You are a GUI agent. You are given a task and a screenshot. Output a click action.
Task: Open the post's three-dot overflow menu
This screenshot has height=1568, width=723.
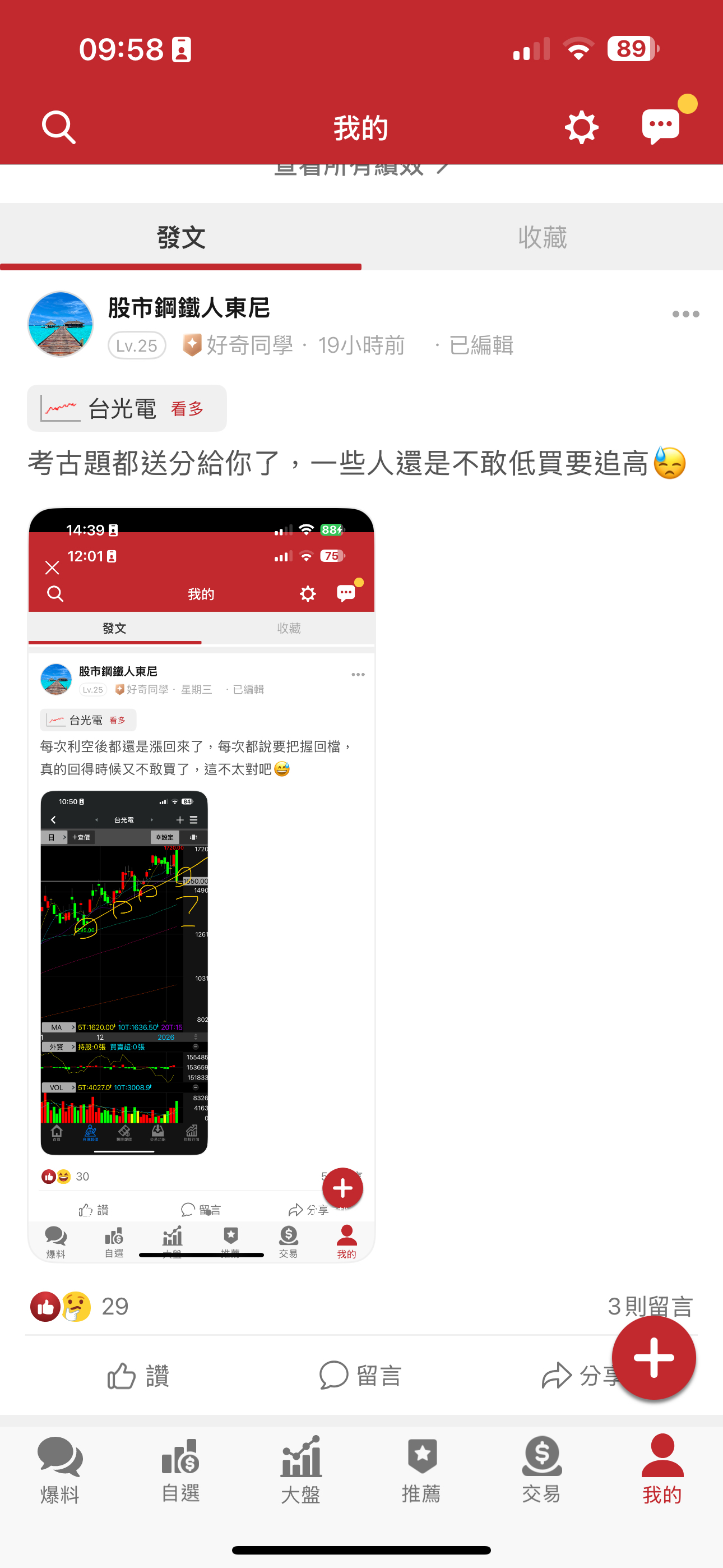point(685,314)
